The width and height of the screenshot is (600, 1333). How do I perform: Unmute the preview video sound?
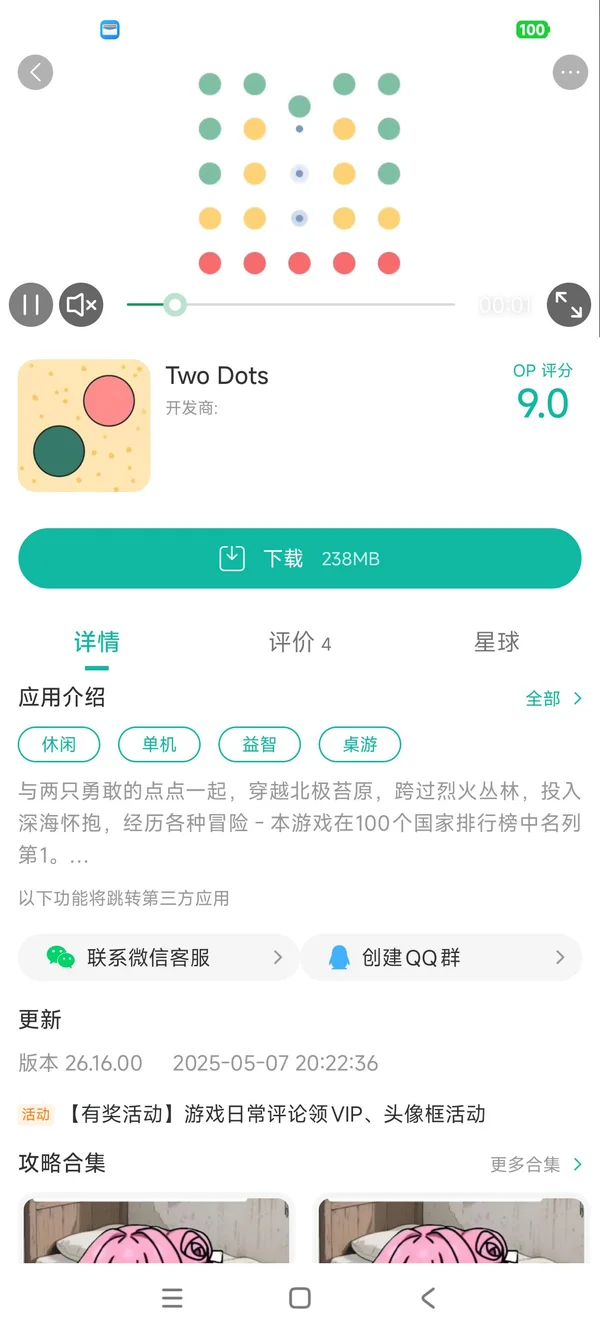click(82, 305)
